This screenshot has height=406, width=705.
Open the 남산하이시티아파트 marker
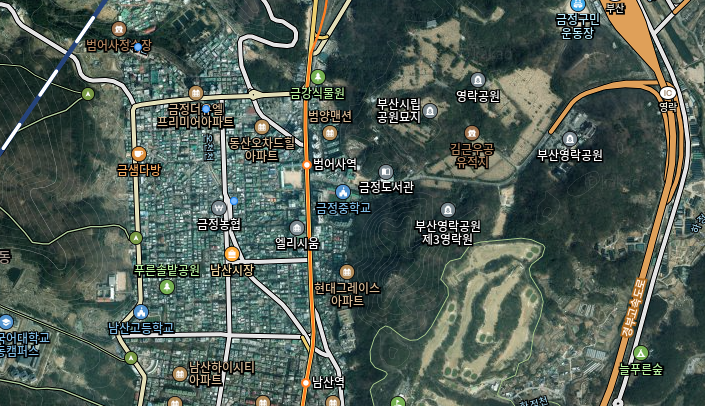coord(180,374)
